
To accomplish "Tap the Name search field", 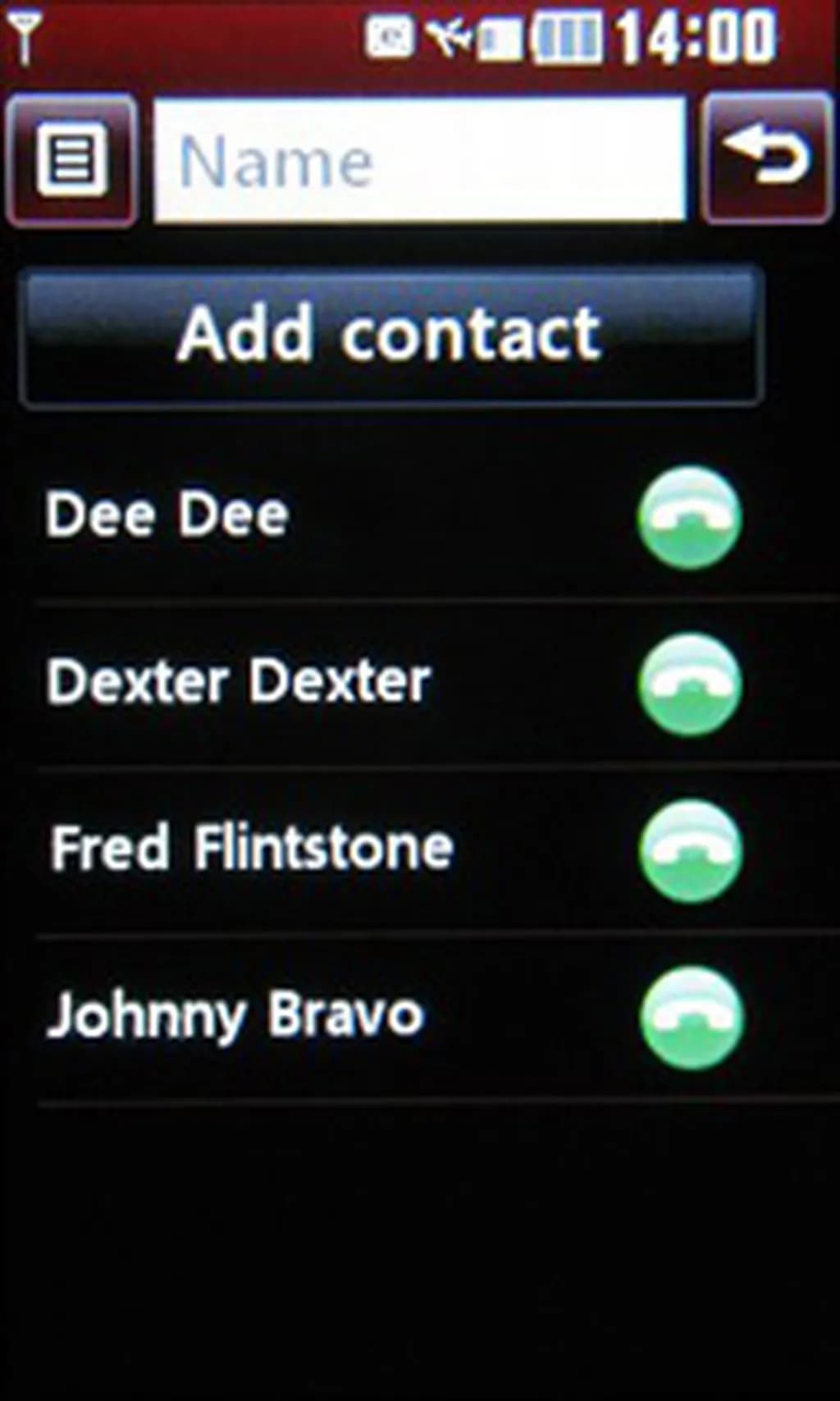I will (x=419, y=160).
